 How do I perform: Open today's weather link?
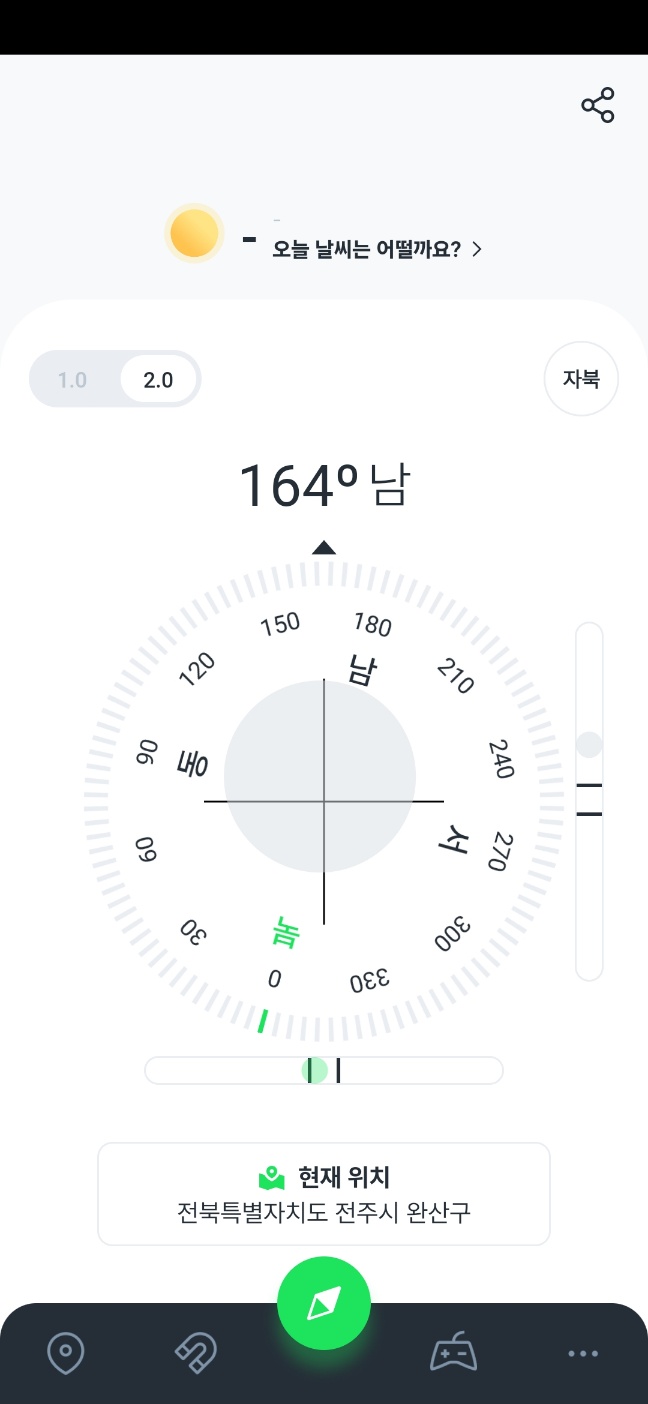click(377, 249)
